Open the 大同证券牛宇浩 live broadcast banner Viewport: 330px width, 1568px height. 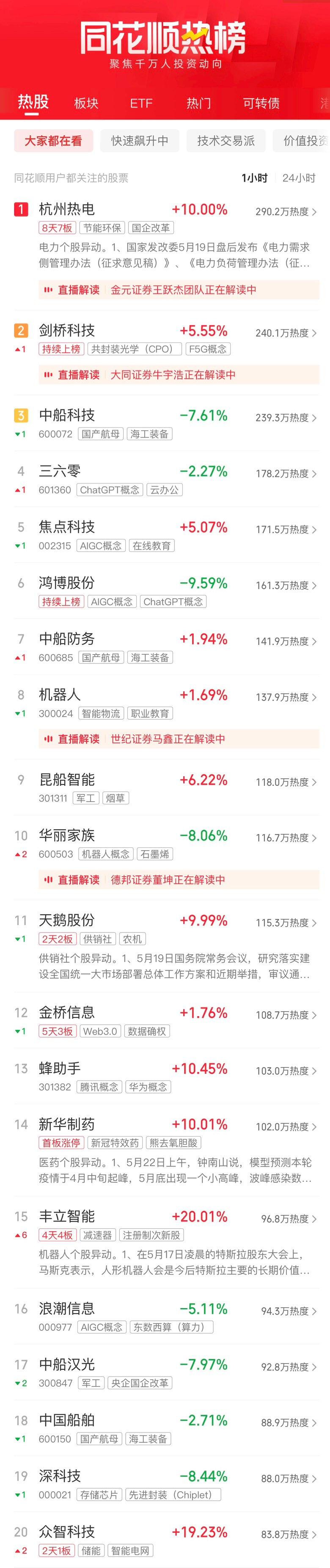tap(179, 374)
